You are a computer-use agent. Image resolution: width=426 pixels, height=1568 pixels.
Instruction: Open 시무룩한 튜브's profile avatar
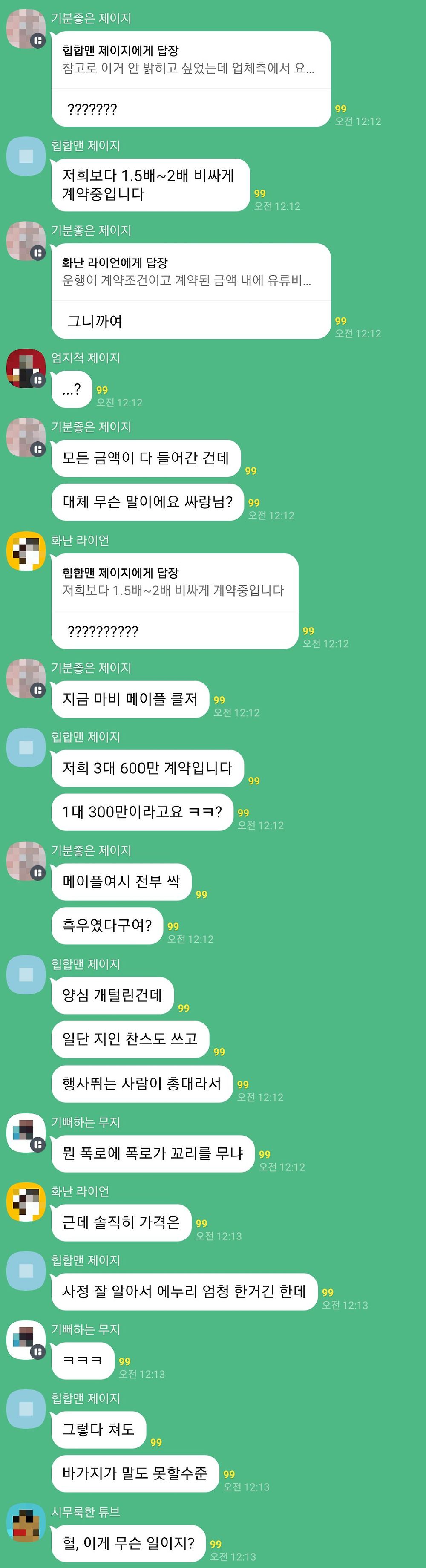point(26,1523)
